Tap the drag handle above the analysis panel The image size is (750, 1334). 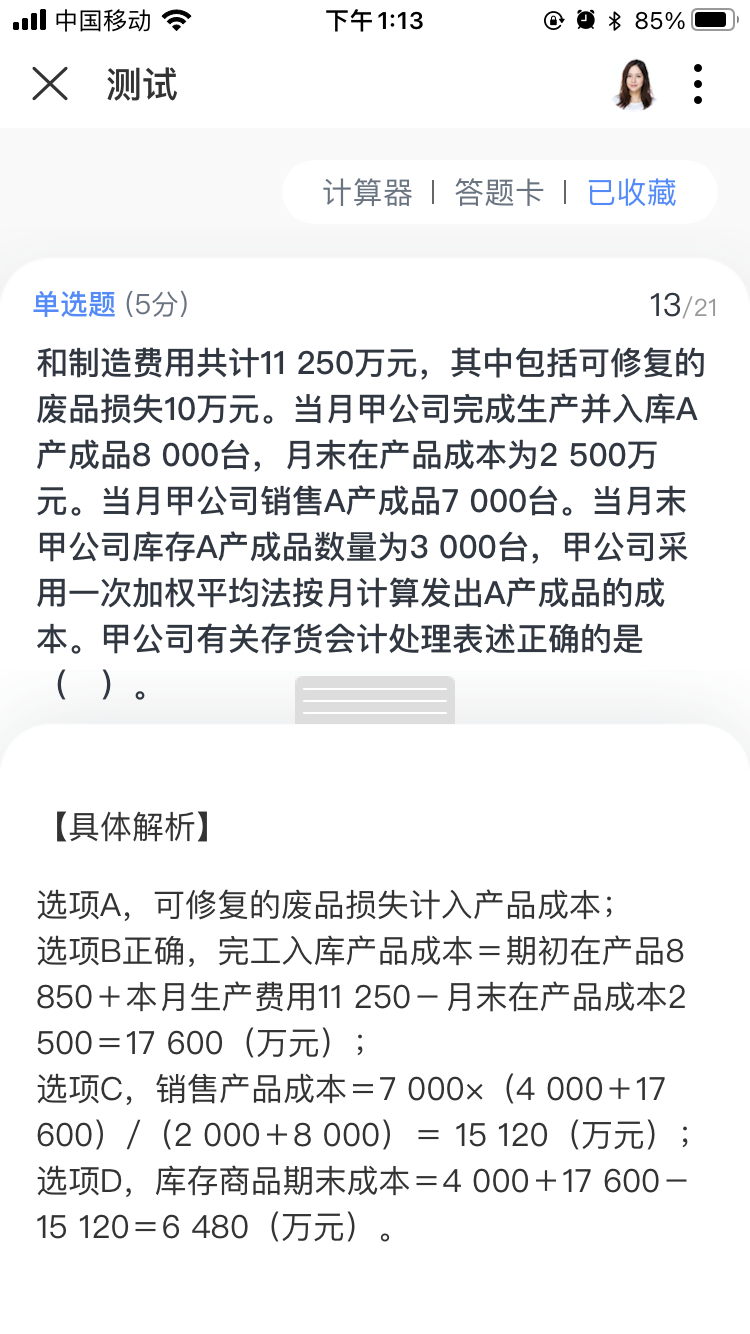(x=375, y=700)
